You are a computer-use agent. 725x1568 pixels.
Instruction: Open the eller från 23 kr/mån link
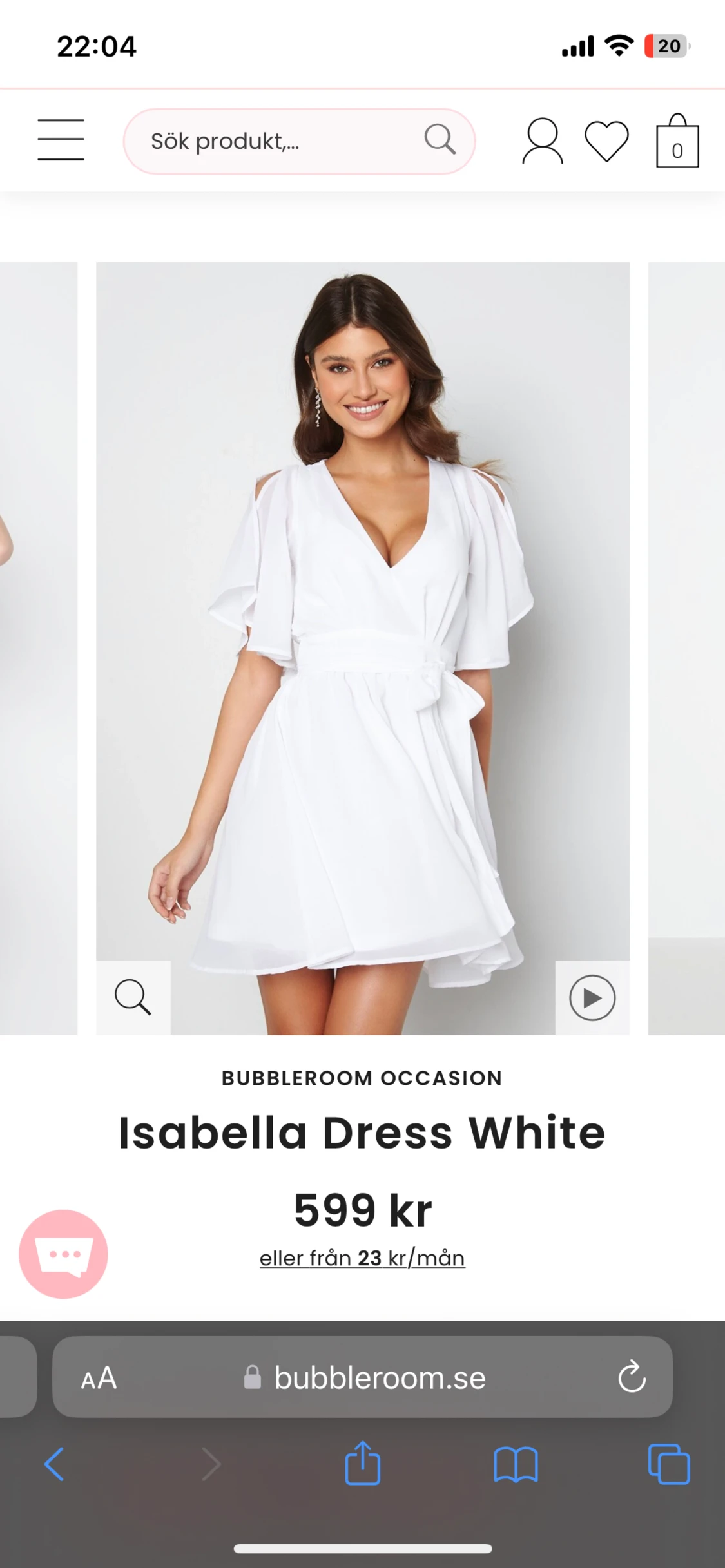click(362, 1257)
